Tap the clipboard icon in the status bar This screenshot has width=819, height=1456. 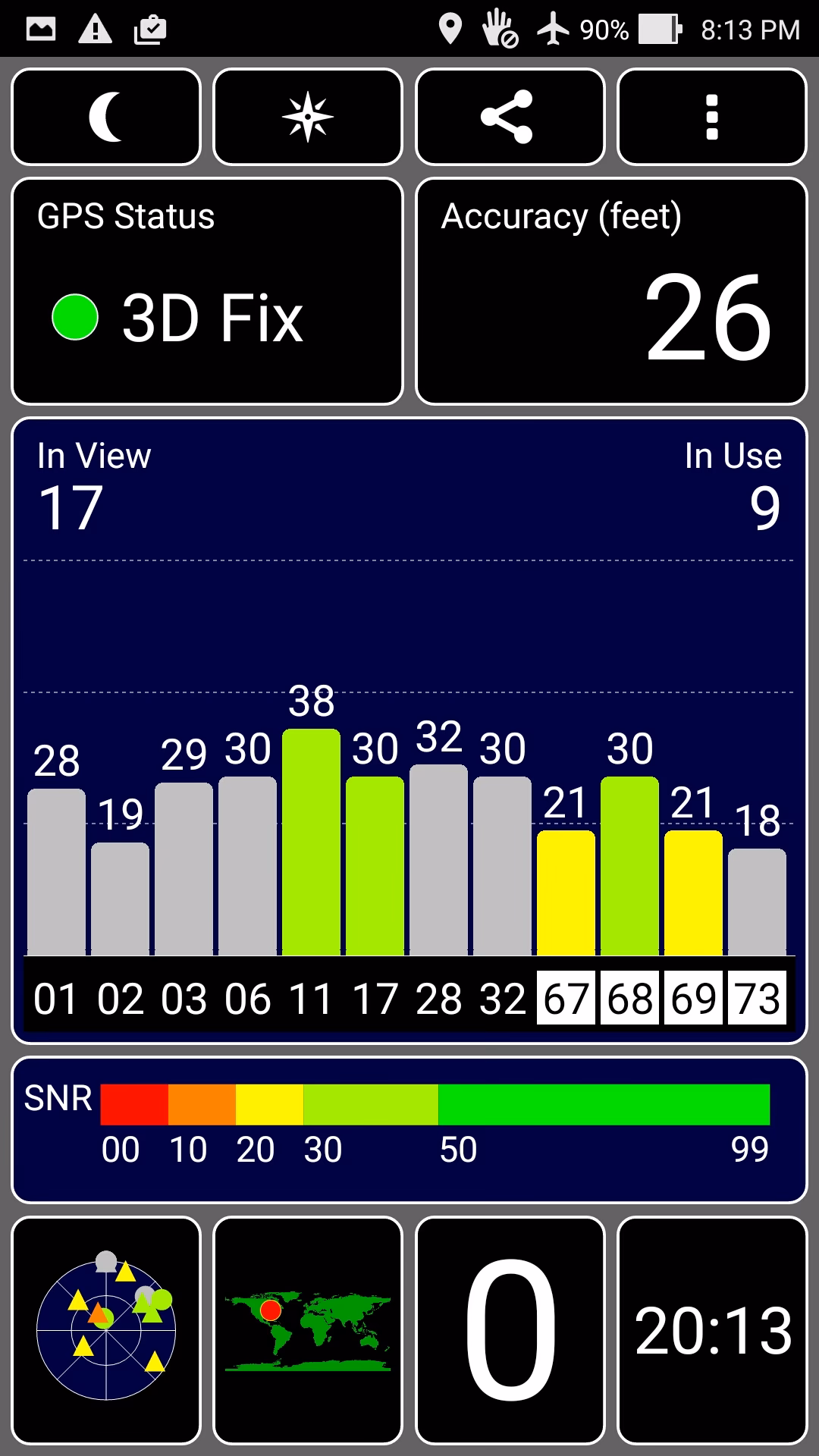point(149,29)
